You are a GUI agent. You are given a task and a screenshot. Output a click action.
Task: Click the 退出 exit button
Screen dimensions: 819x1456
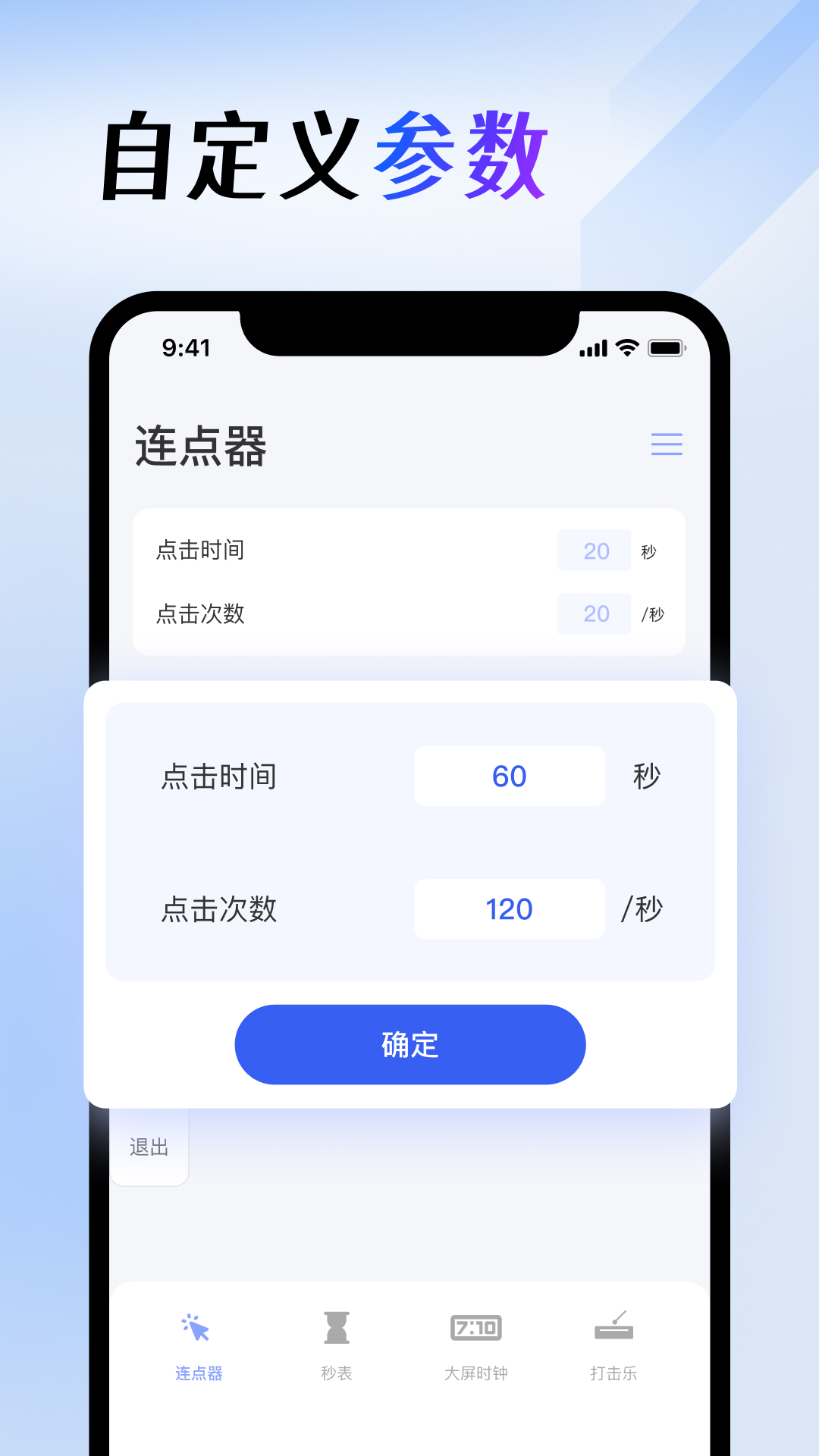[x=149, y=1147]
